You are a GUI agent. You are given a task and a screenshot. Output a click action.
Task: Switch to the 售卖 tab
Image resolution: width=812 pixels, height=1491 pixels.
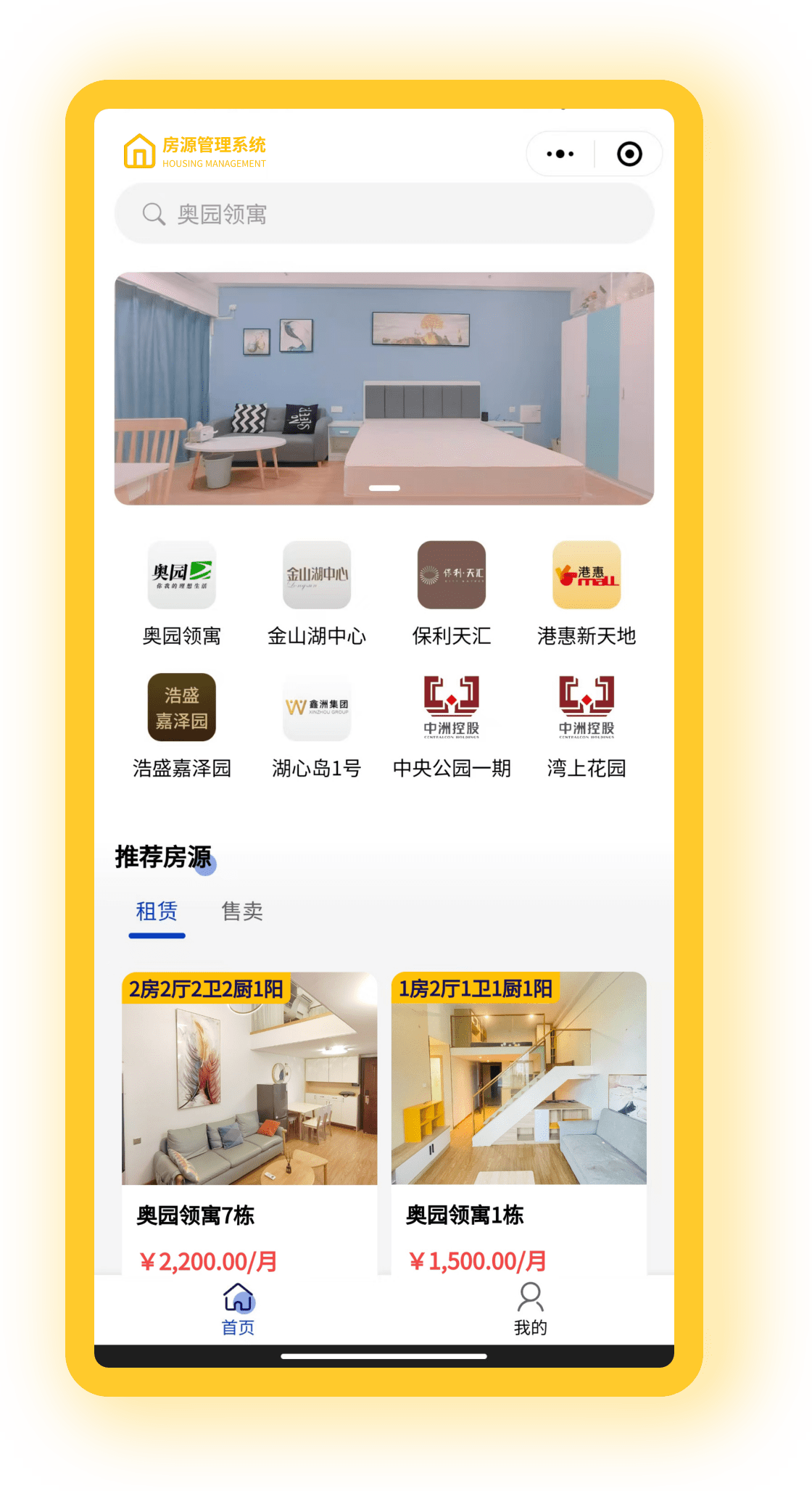tap(242, 912)
